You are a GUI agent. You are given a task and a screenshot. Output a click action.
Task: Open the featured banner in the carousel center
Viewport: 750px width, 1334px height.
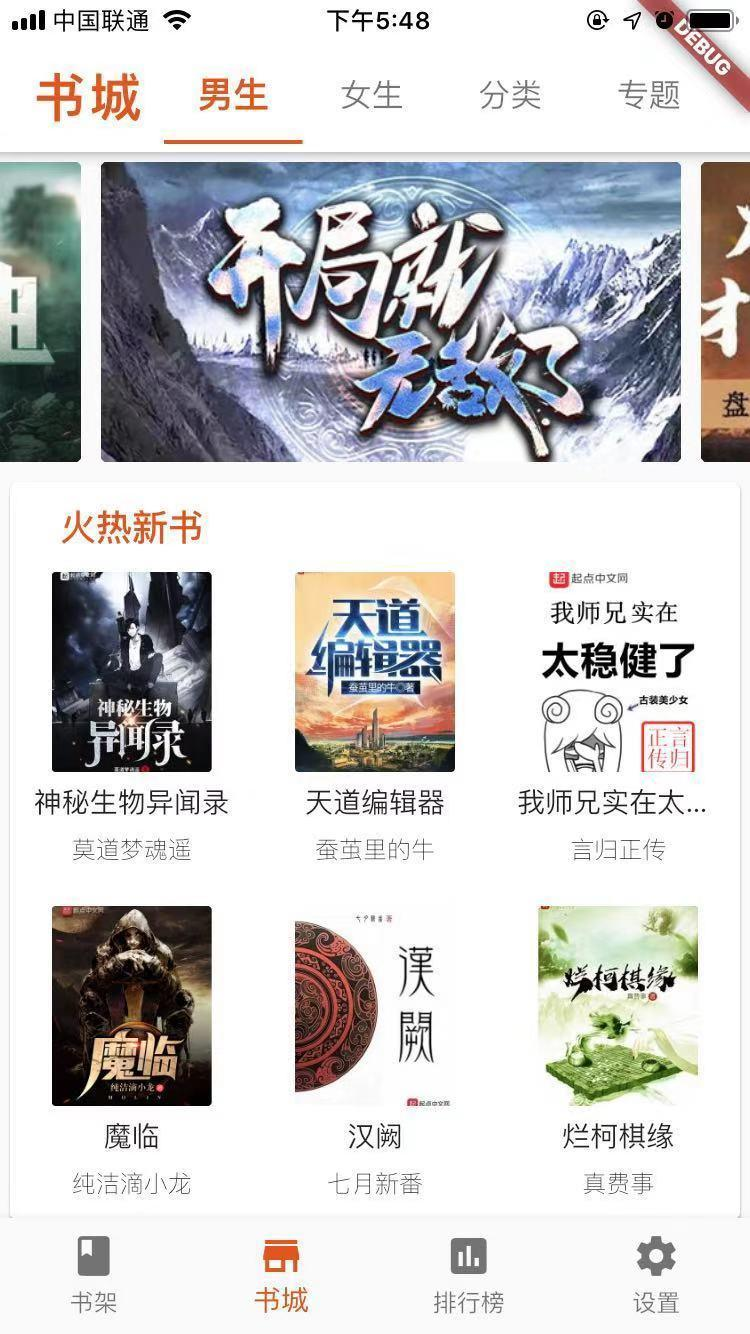click(x=390, y=312)
